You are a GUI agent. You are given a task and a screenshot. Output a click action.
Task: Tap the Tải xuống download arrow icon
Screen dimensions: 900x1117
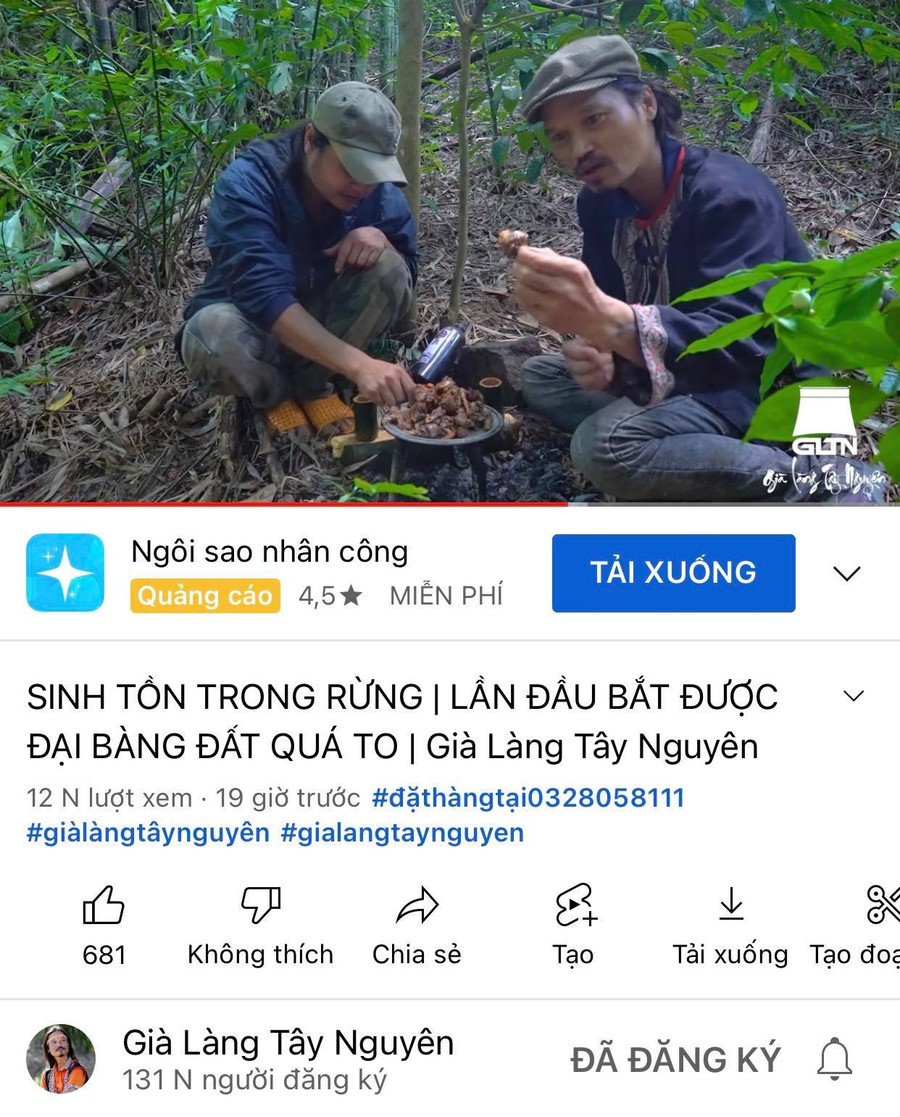click(731, 908)
